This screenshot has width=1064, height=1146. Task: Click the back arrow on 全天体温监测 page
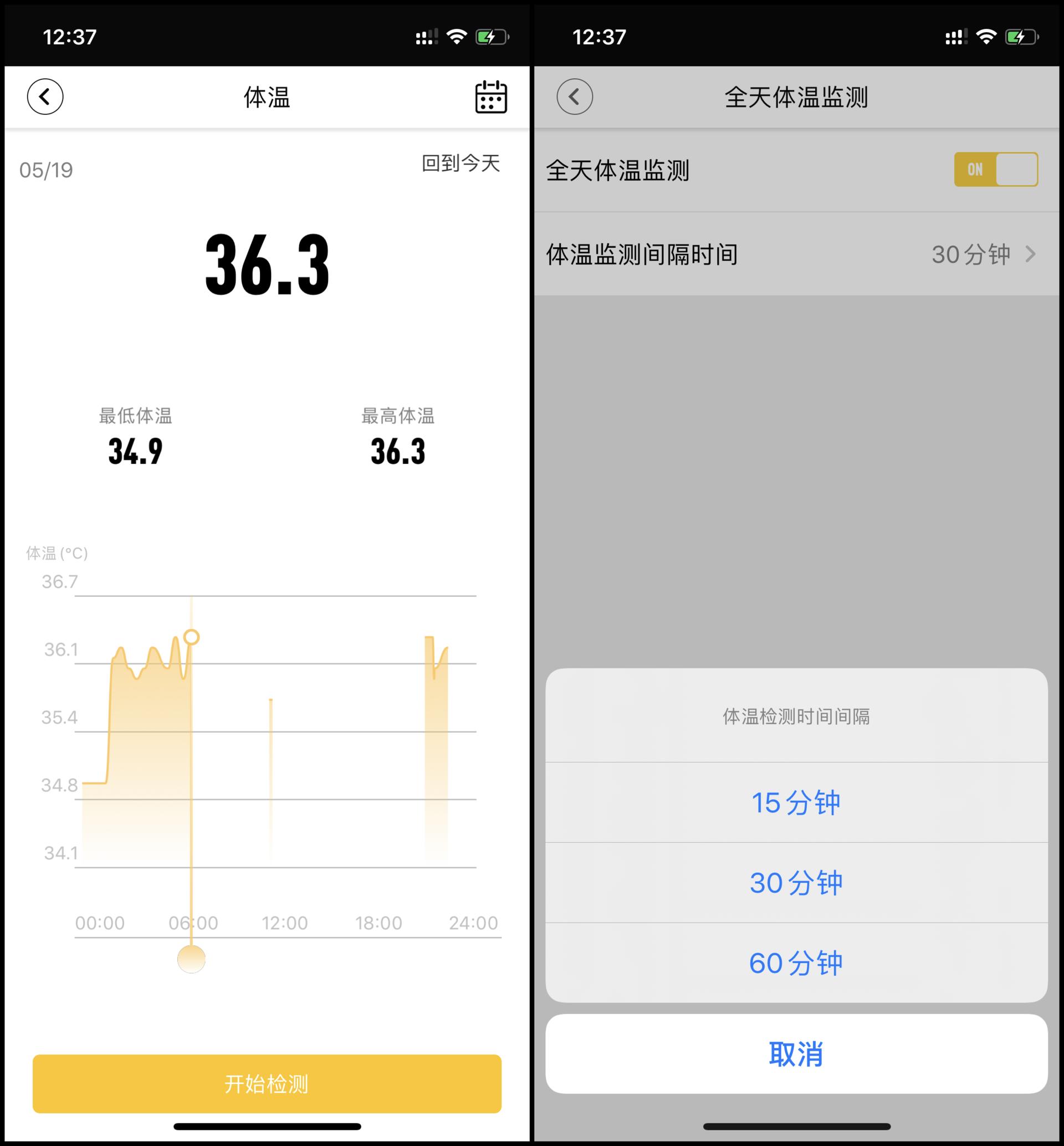575,97
